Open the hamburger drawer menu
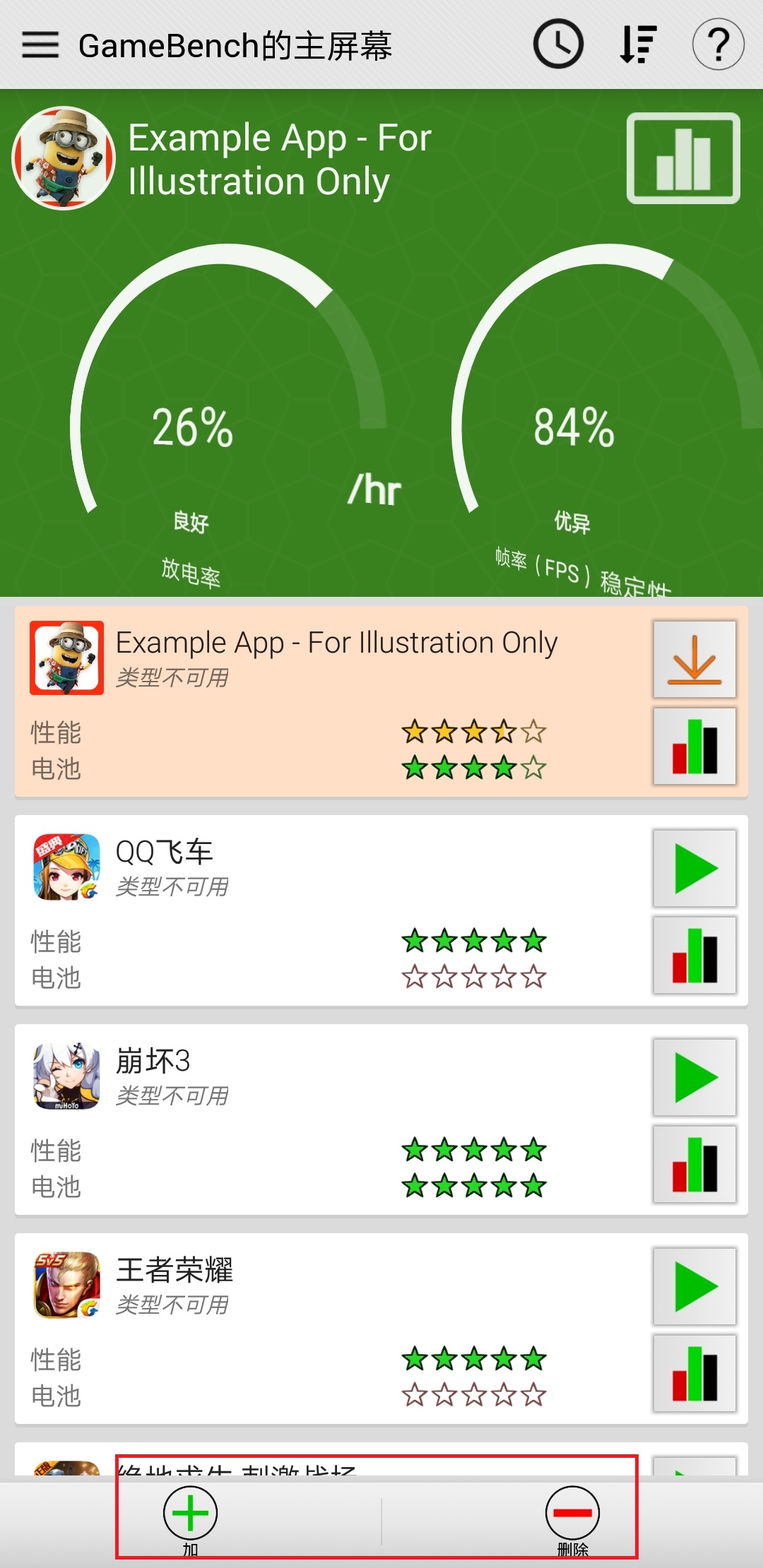763x1568 pixels. pos(40,45)
